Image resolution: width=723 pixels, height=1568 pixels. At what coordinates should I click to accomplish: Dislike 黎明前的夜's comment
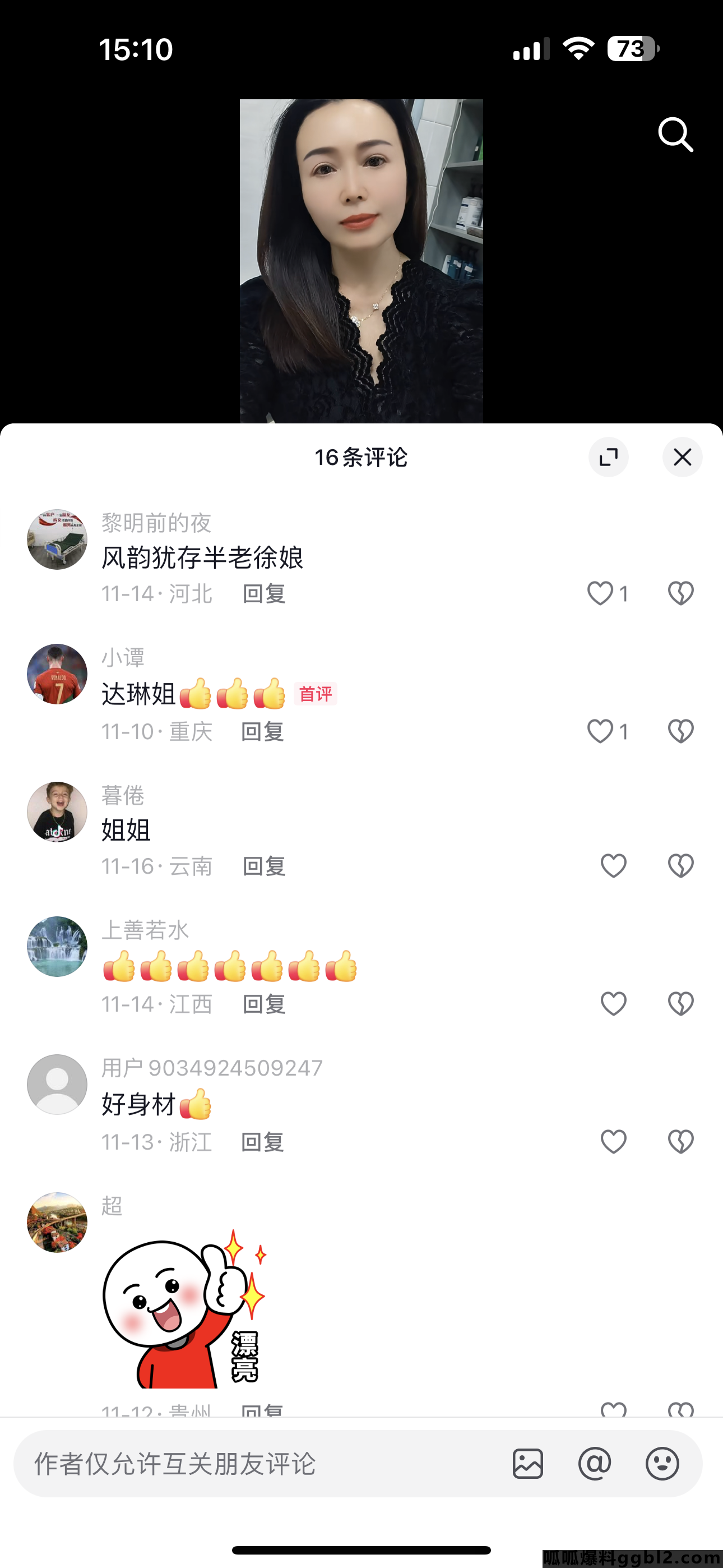click(680, 593)
